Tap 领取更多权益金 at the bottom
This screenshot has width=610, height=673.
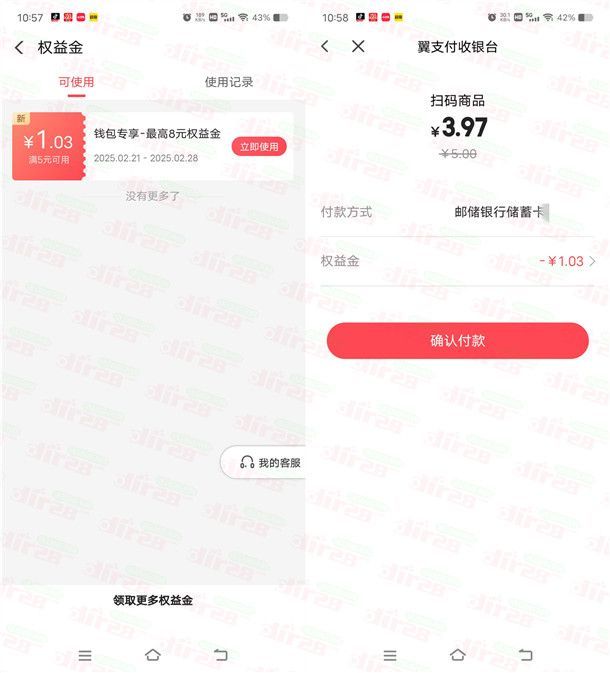[152, 600]
